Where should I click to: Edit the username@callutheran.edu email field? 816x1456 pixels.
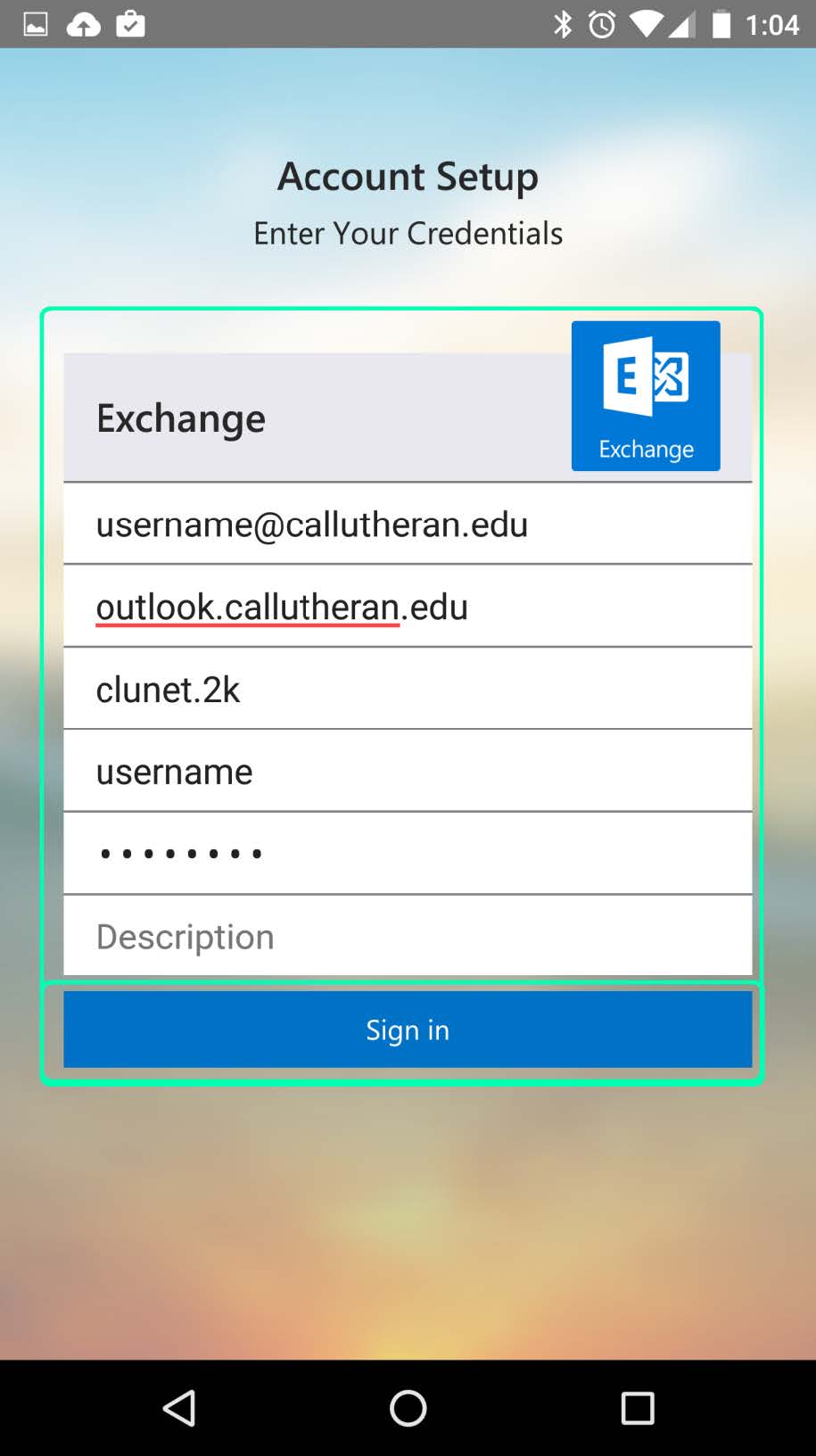pos(408,525)
